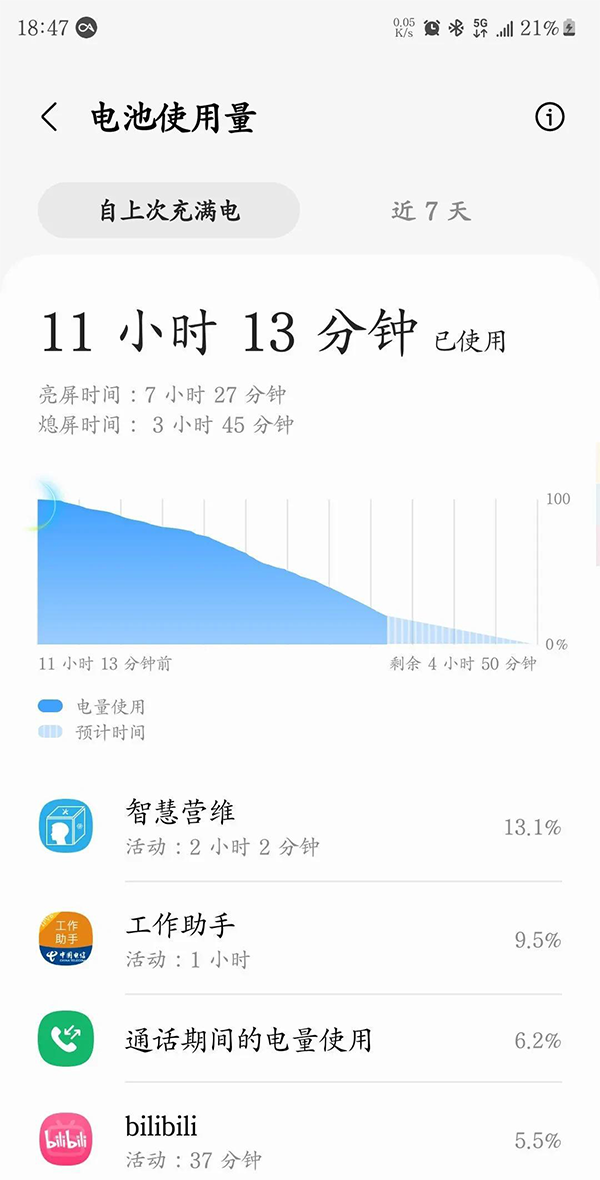View 工作助手 battery usage details

click(300, 940)
